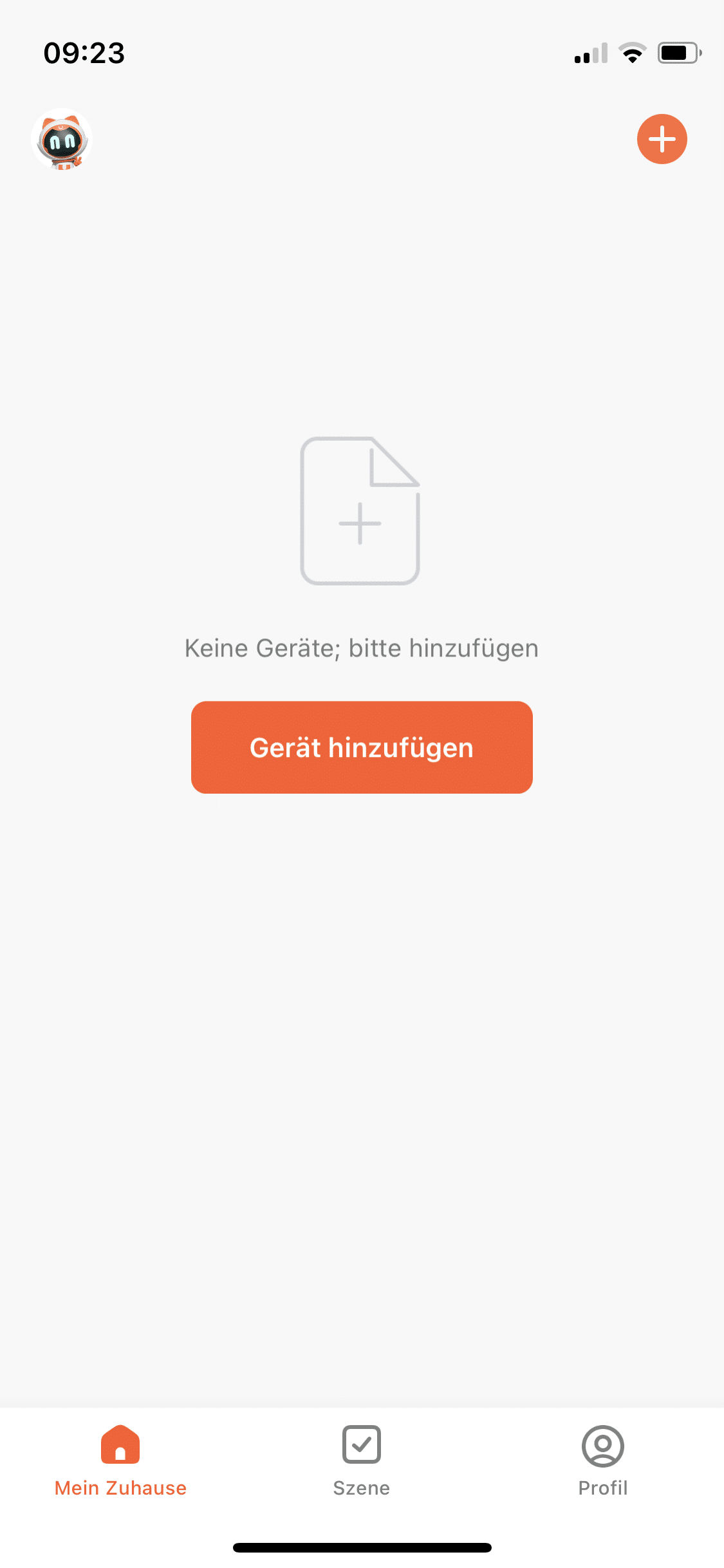Tap the Gerät hinzufügen button

(362, 747)
